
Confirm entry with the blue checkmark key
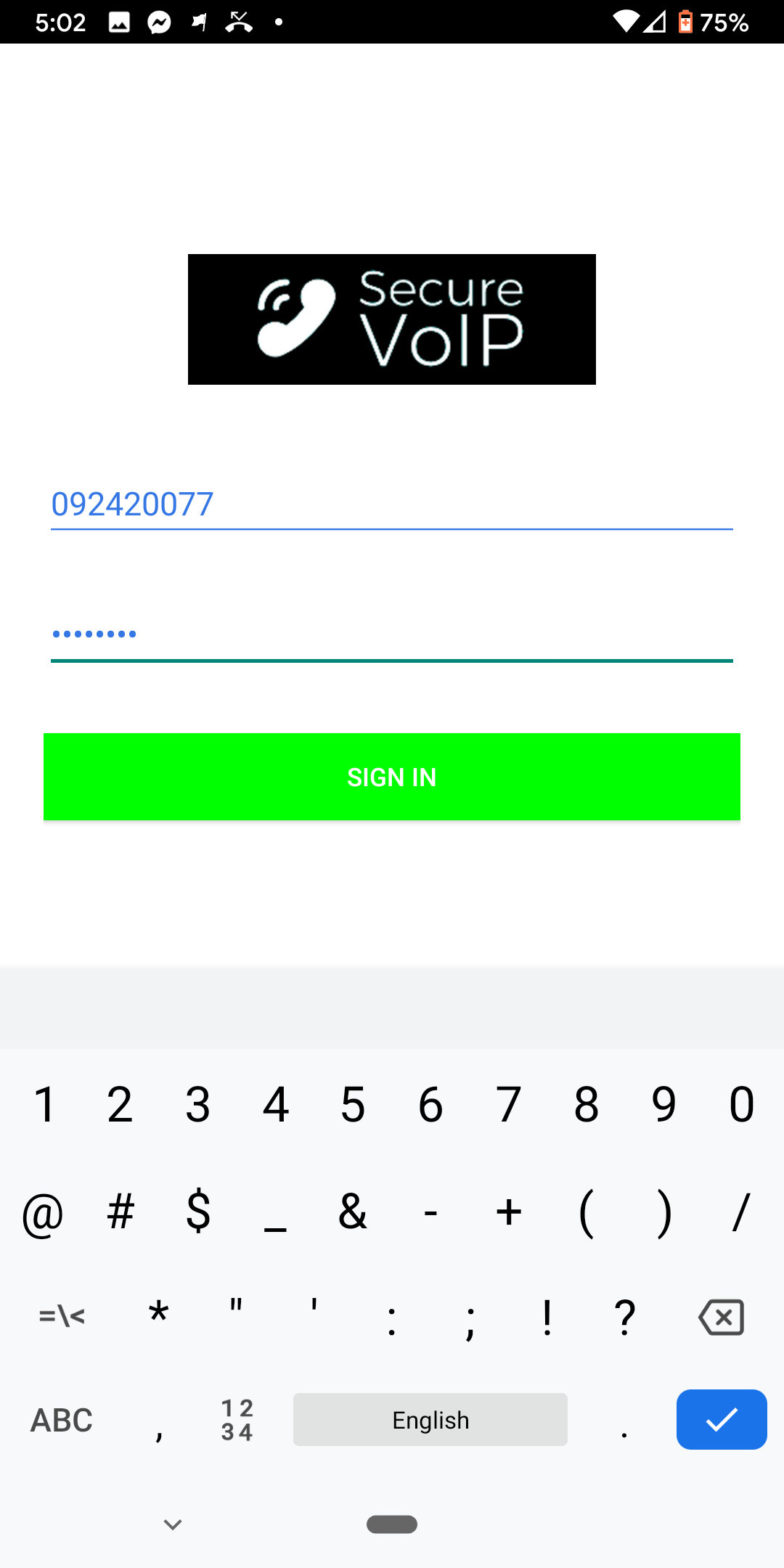pos(722,1419)
